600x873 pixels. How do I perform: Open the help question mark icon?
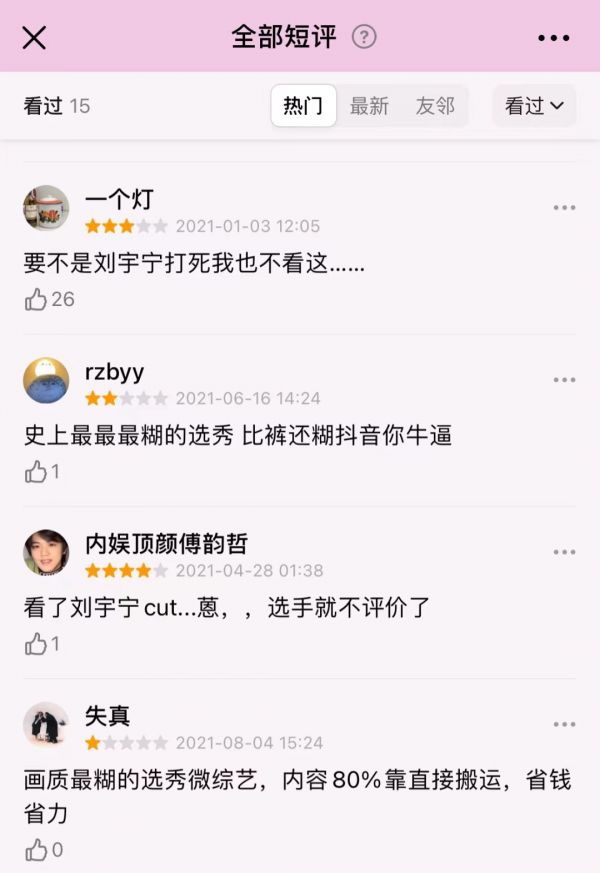pyautogui.click(x=365, y=37)
